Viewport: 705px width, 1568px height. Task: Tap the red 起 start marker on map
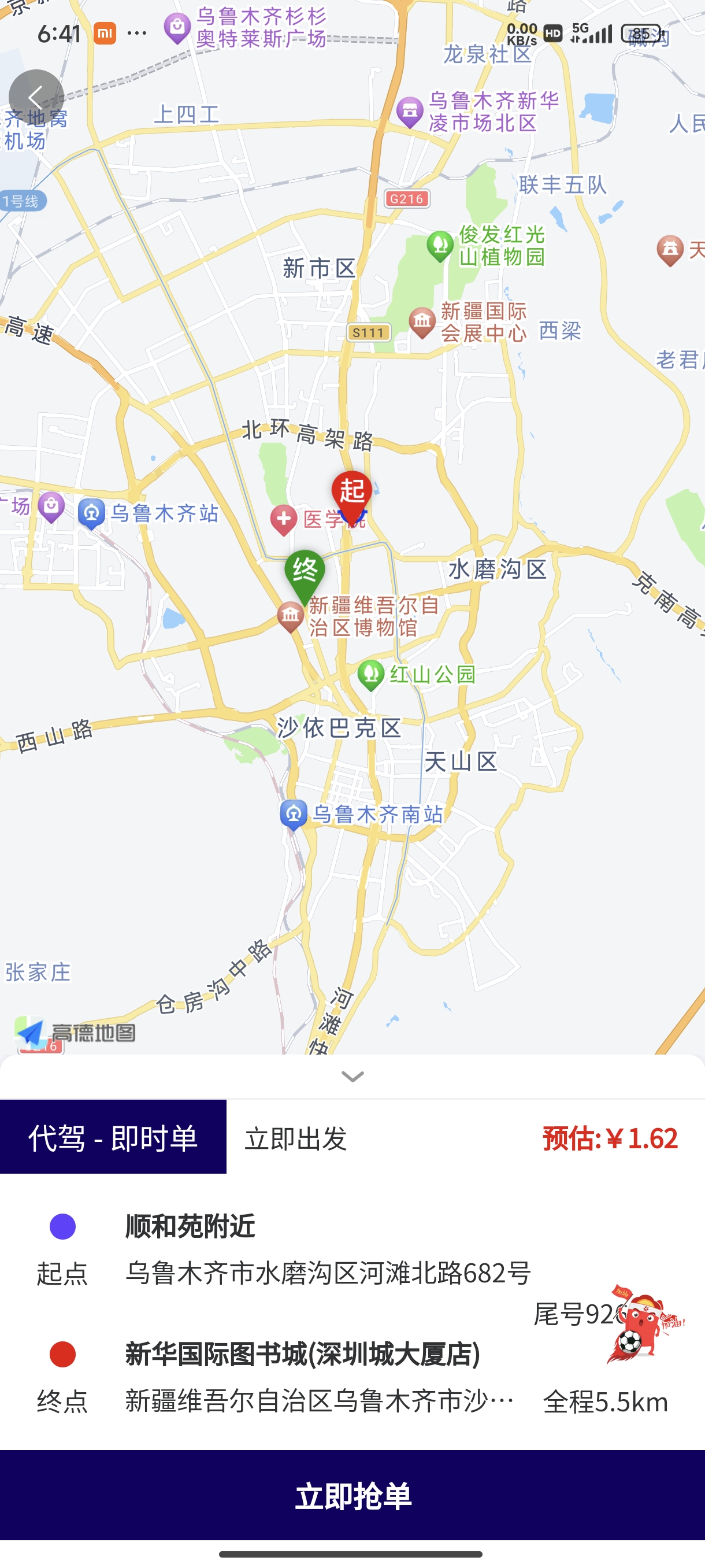pos(351,493)
